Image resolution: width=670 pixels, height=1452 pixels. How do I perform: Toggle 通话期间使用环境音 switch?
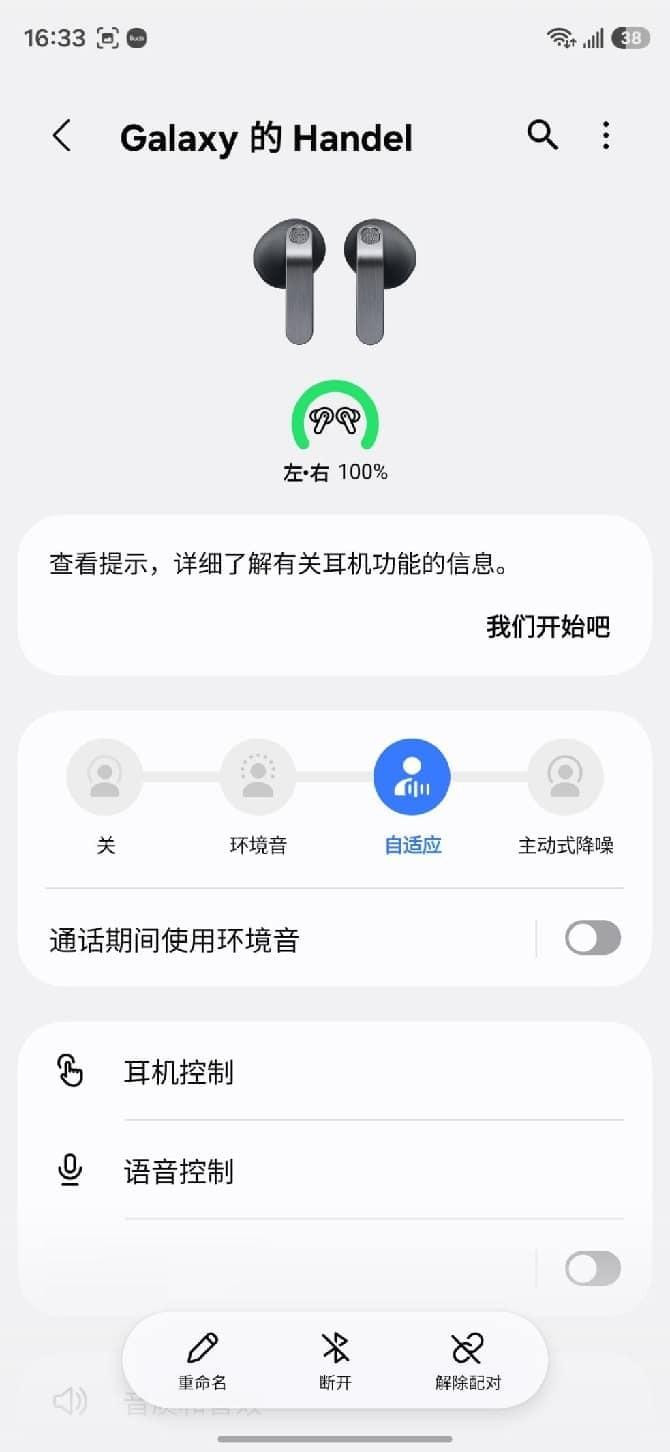(592, 939)
